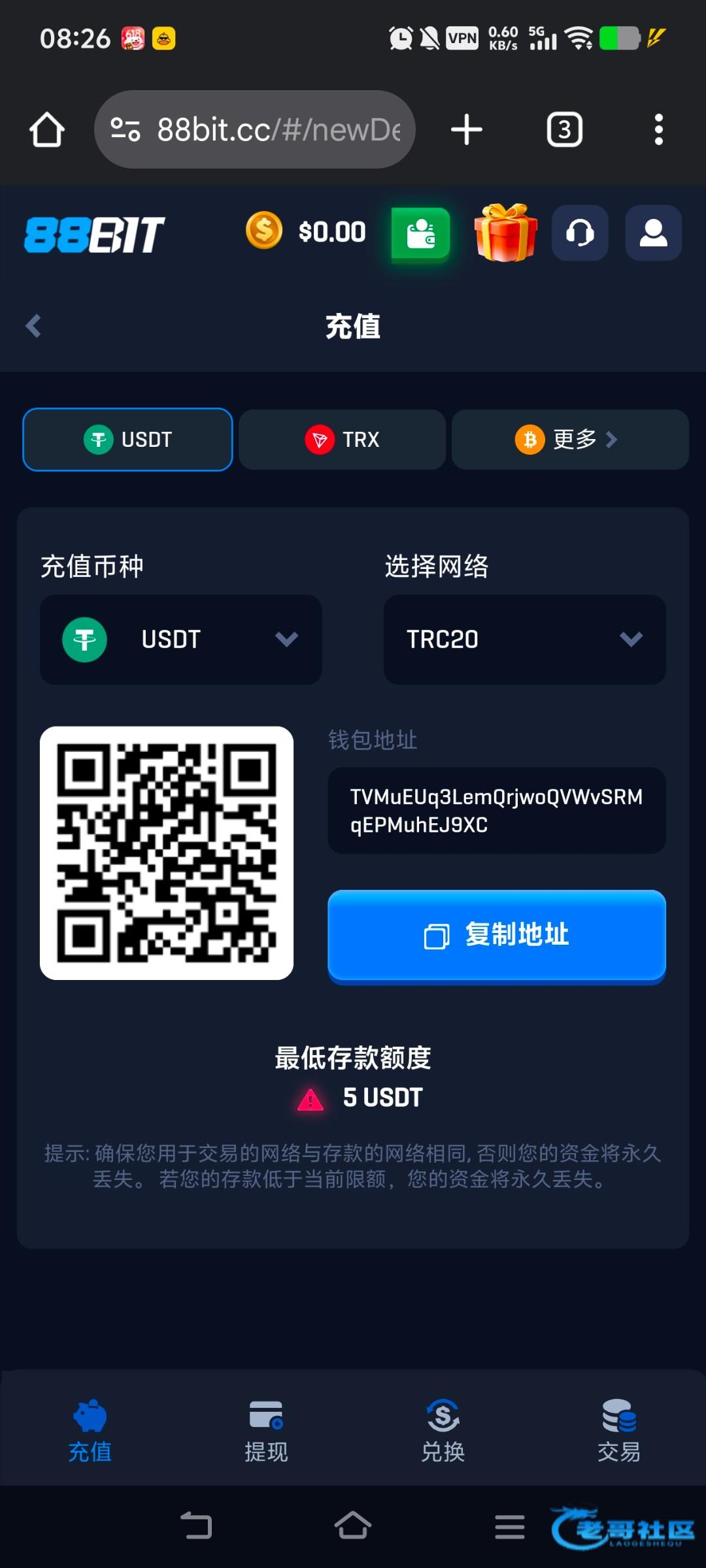Open the green wallet icon
The width and height of the screenshot is (706, 1568).
[420, 233]
